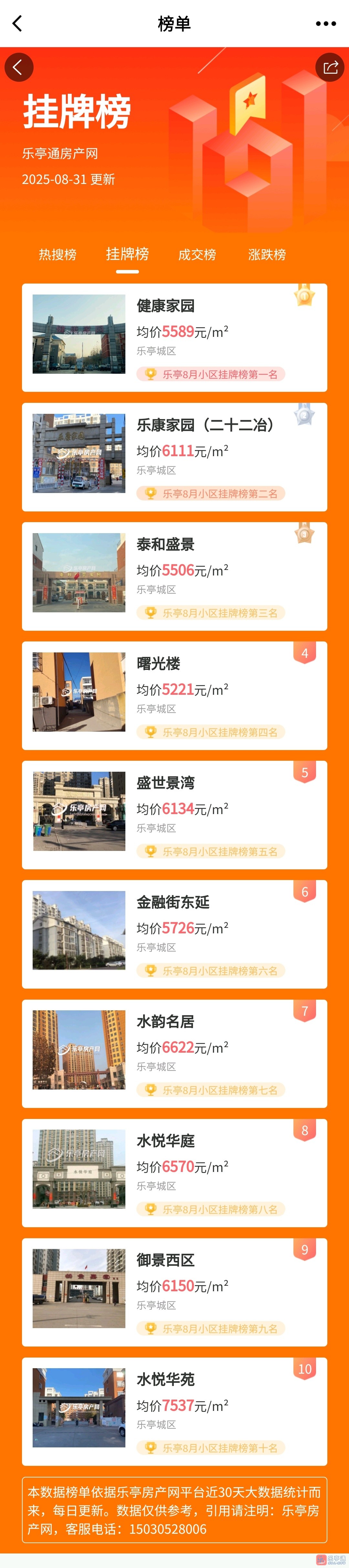349x1568 pixels.
Task: Share this 挂牌榜 ranking page
Action: (x=330, y=68)
